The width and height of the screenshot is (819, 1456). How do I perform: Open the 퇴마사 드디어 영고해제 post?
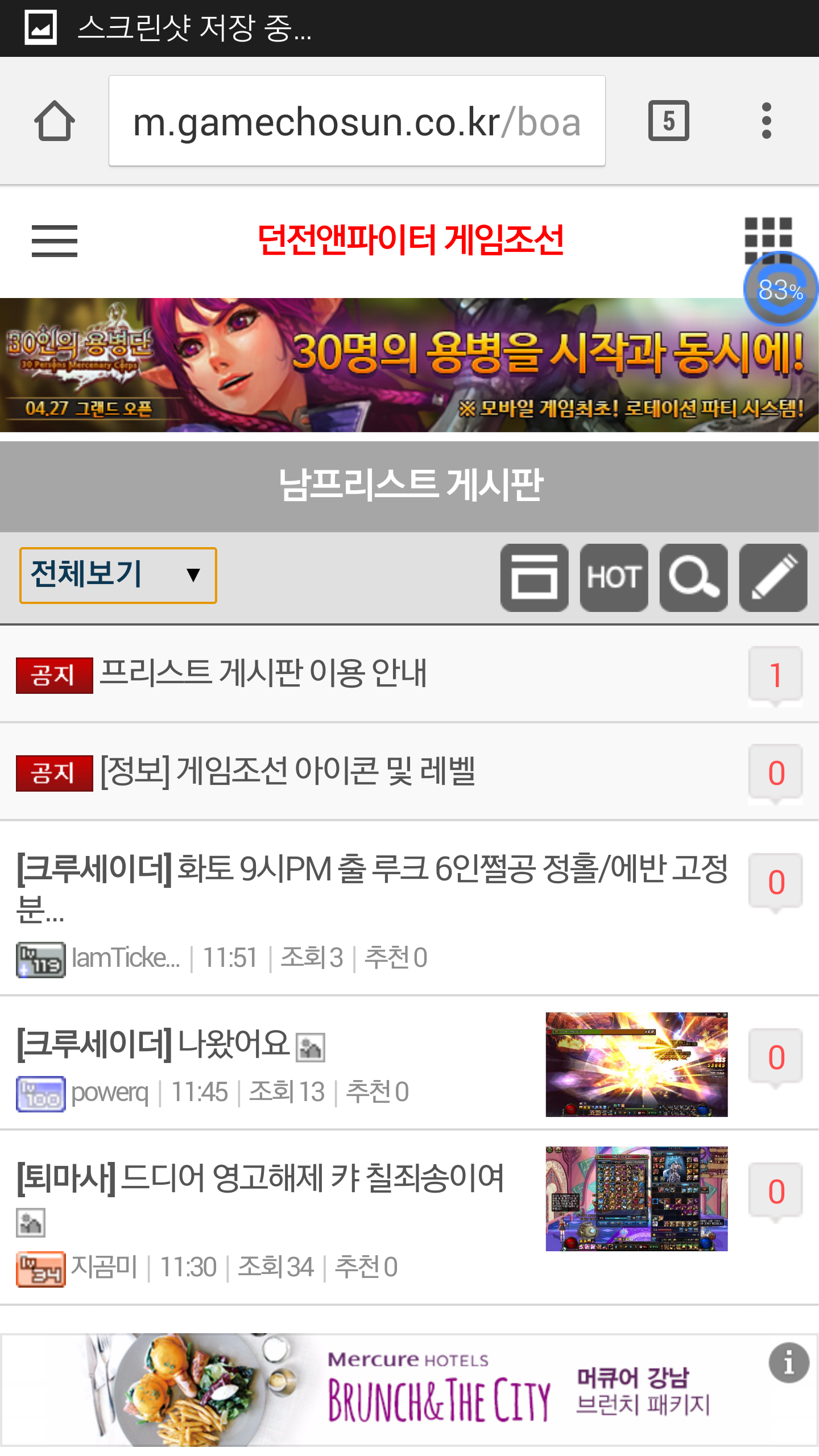(x=260, y=1177)
